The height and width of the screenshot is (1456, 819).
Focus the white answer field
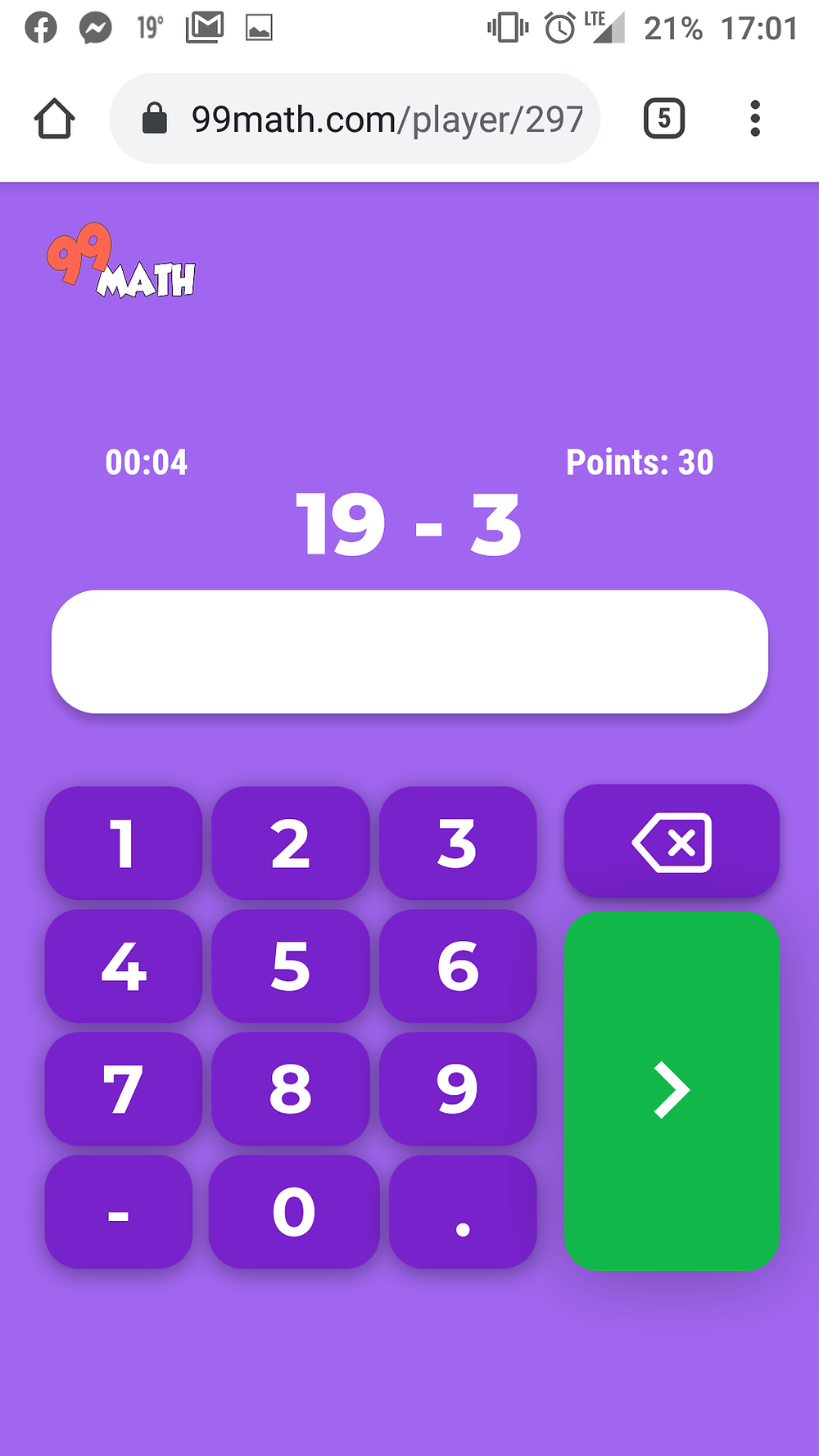409,652
